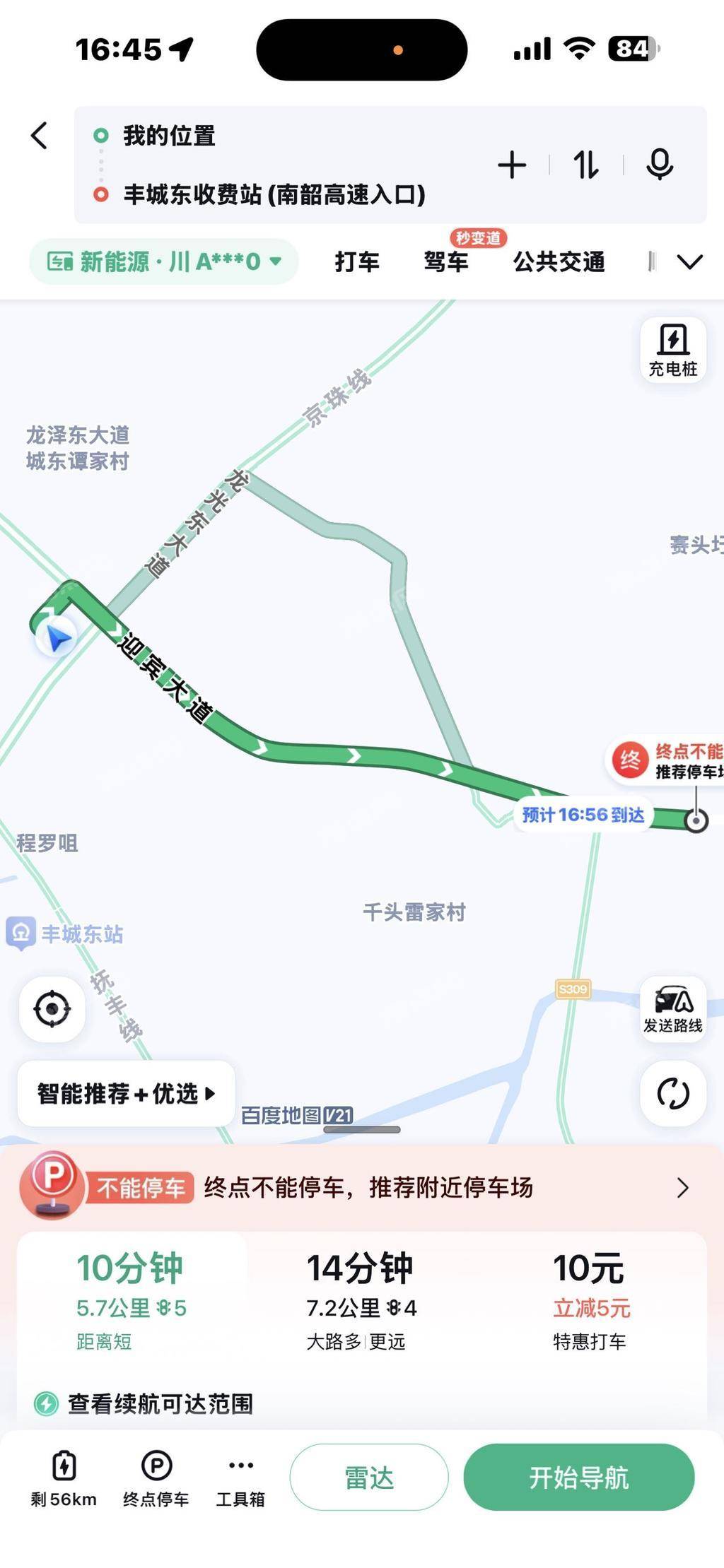Switch to the 公共交通 tab
The image size is (724, 1568).
tap(559, 262)
